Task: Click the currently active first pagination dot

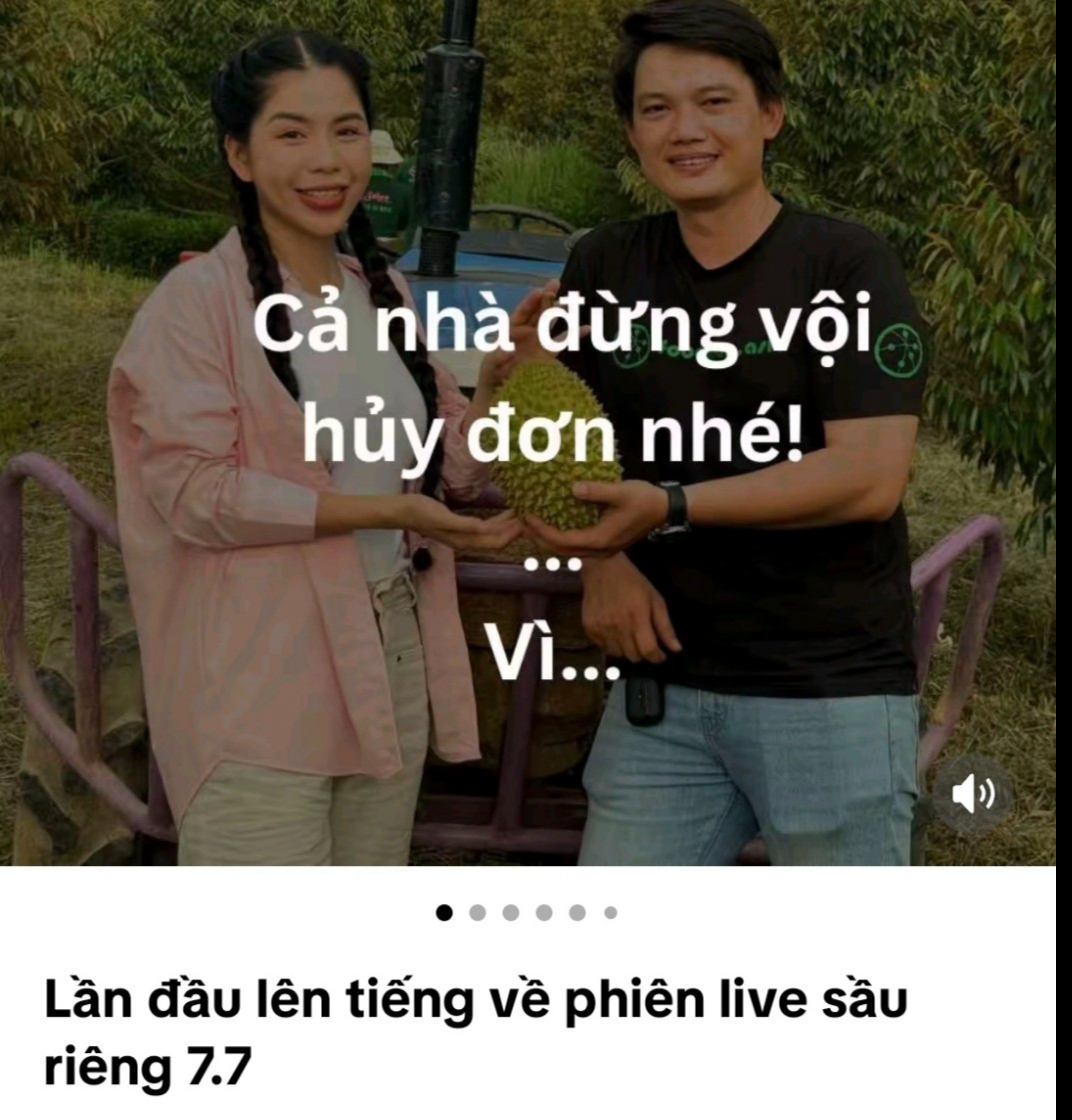Action: (x=443, y=911)
